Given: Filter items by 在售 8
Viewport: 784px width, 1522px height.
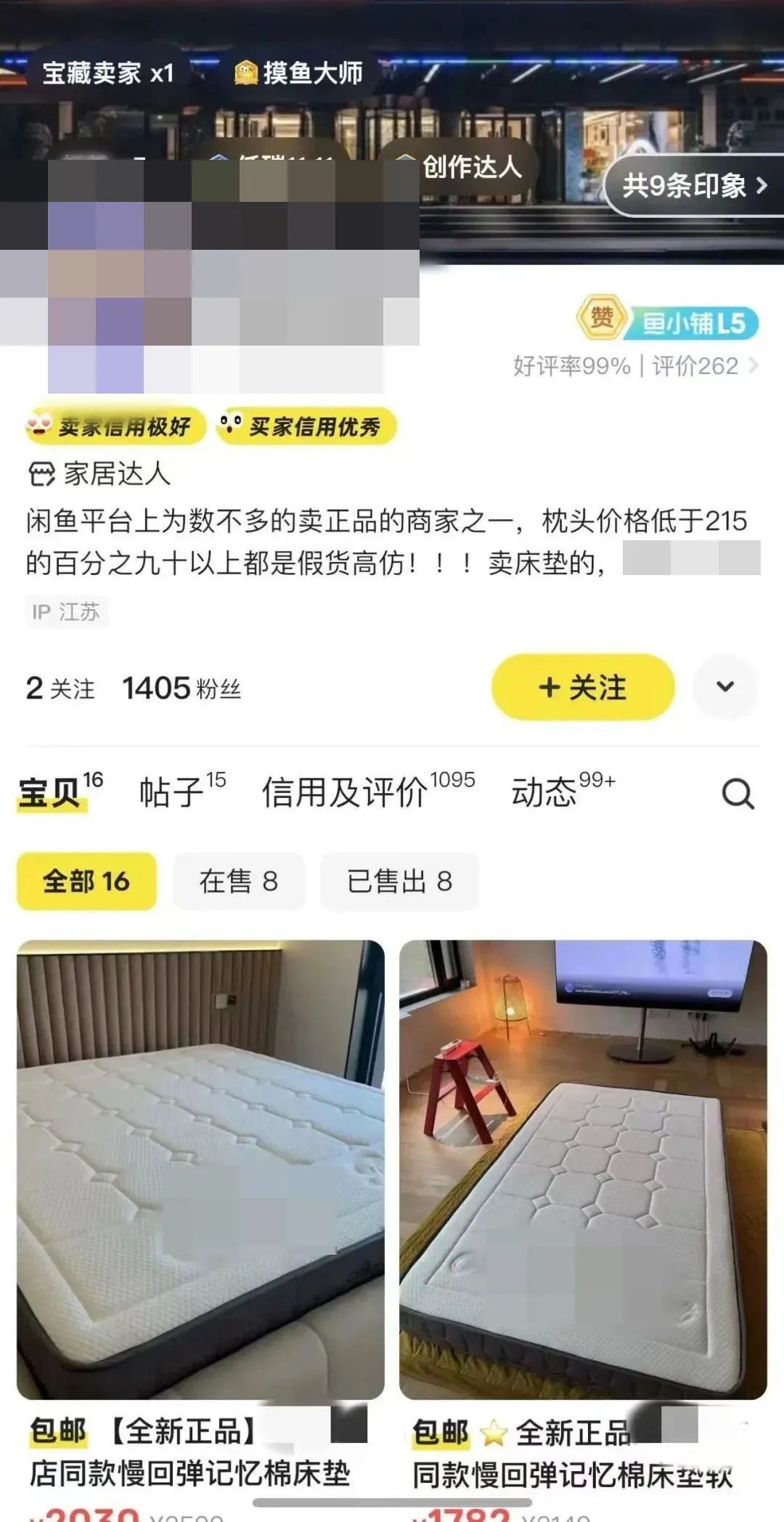Looking at the screenshot, I should tap(238, 882).
